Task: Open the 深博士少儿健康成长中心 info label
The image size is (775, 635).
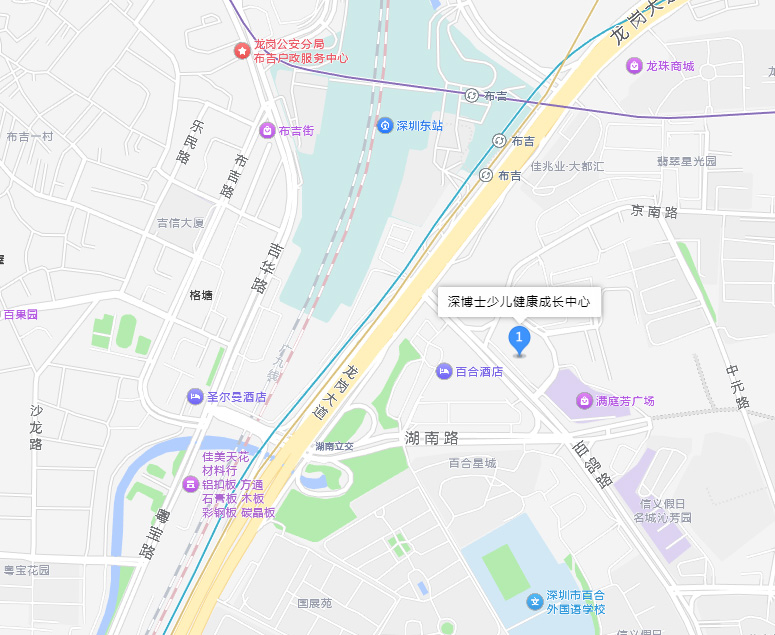Action: [519, 301]
